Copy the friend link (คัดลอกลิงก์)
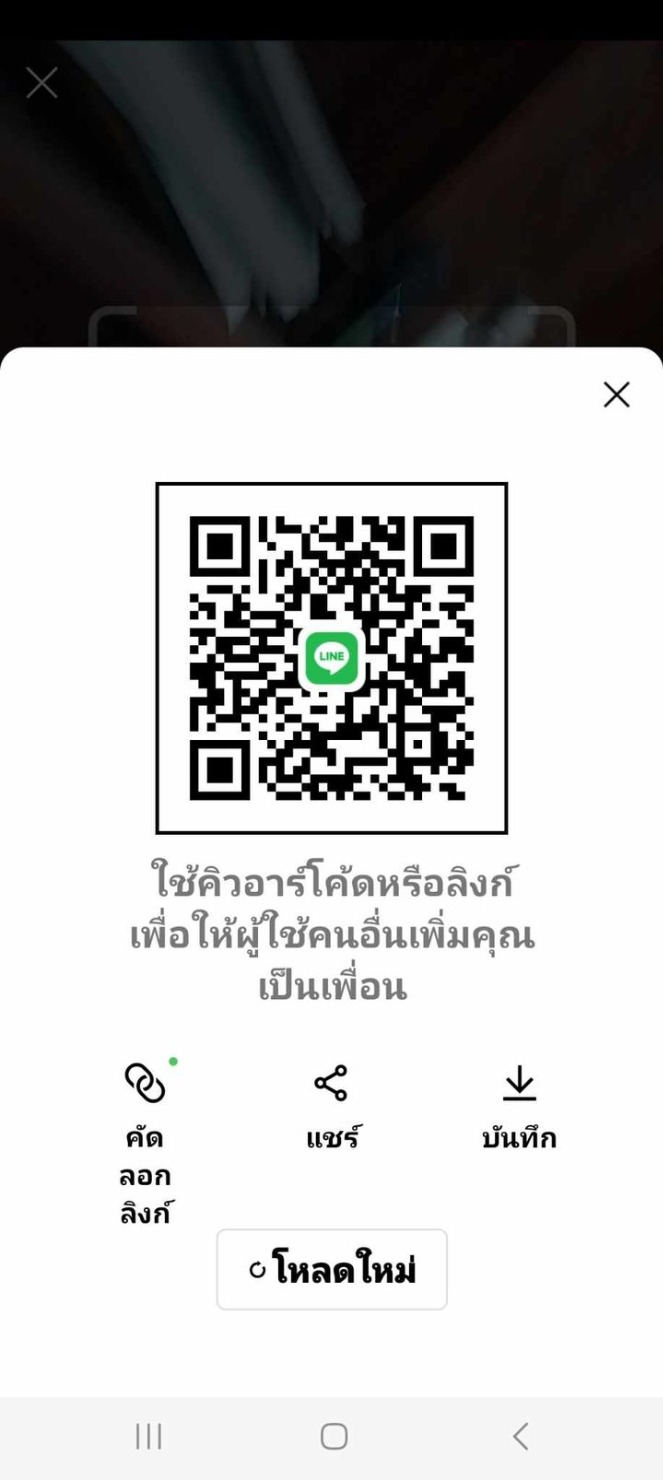 144,1082
